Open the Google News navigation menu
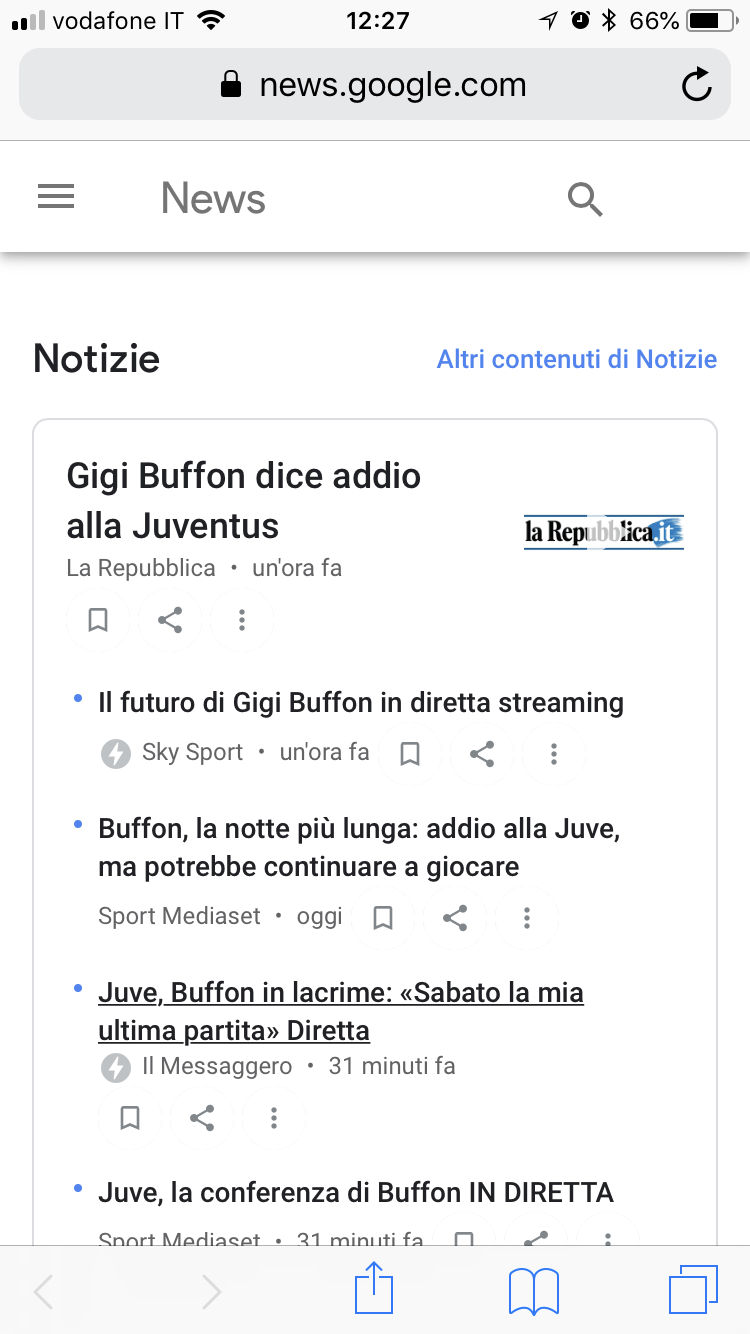This screenshot has height=1334, width=750. (55, 196)
